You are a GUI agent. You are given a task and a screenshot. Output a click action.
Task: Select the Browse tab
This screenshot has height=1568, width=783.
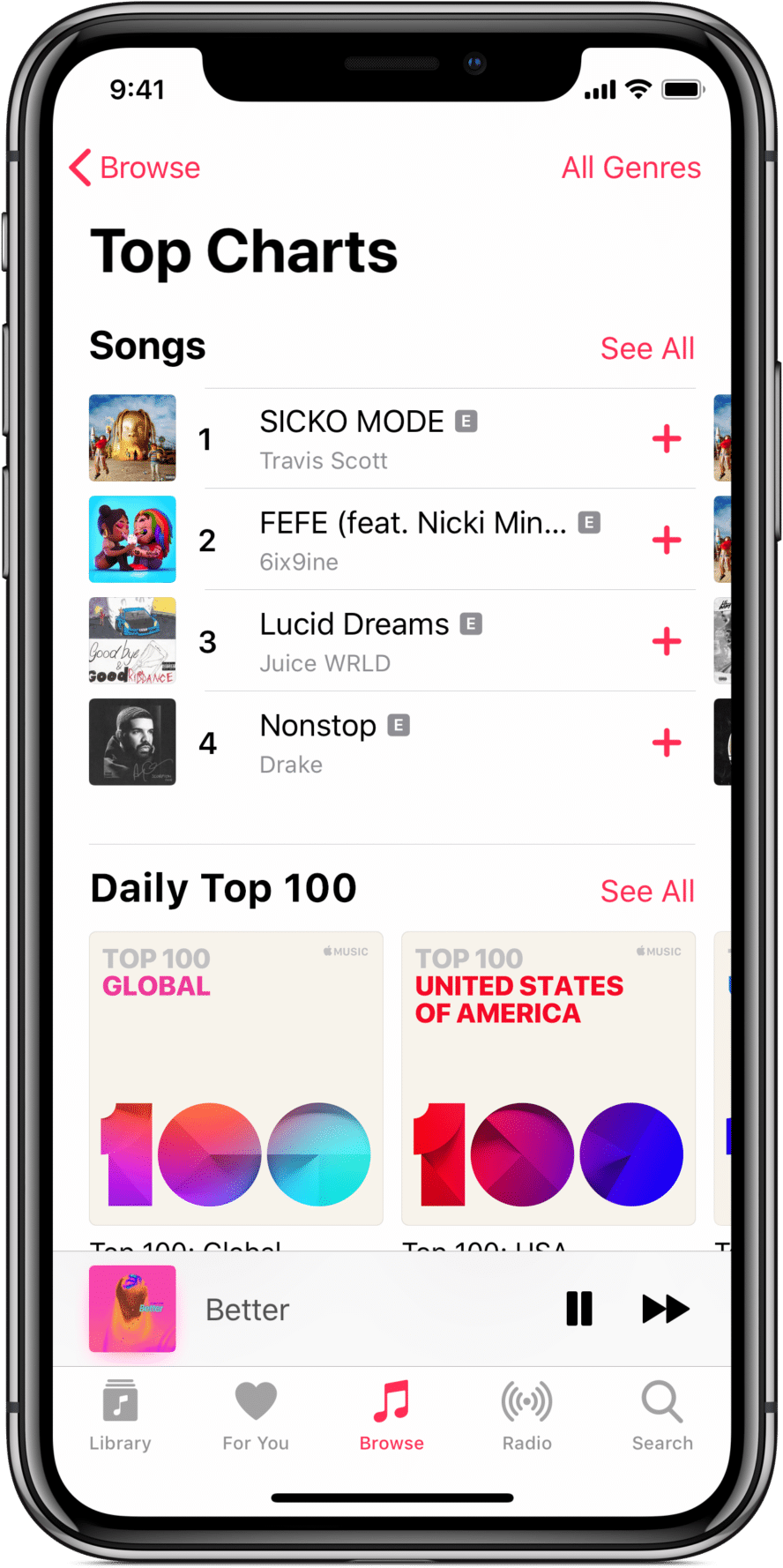[391, 1415]
